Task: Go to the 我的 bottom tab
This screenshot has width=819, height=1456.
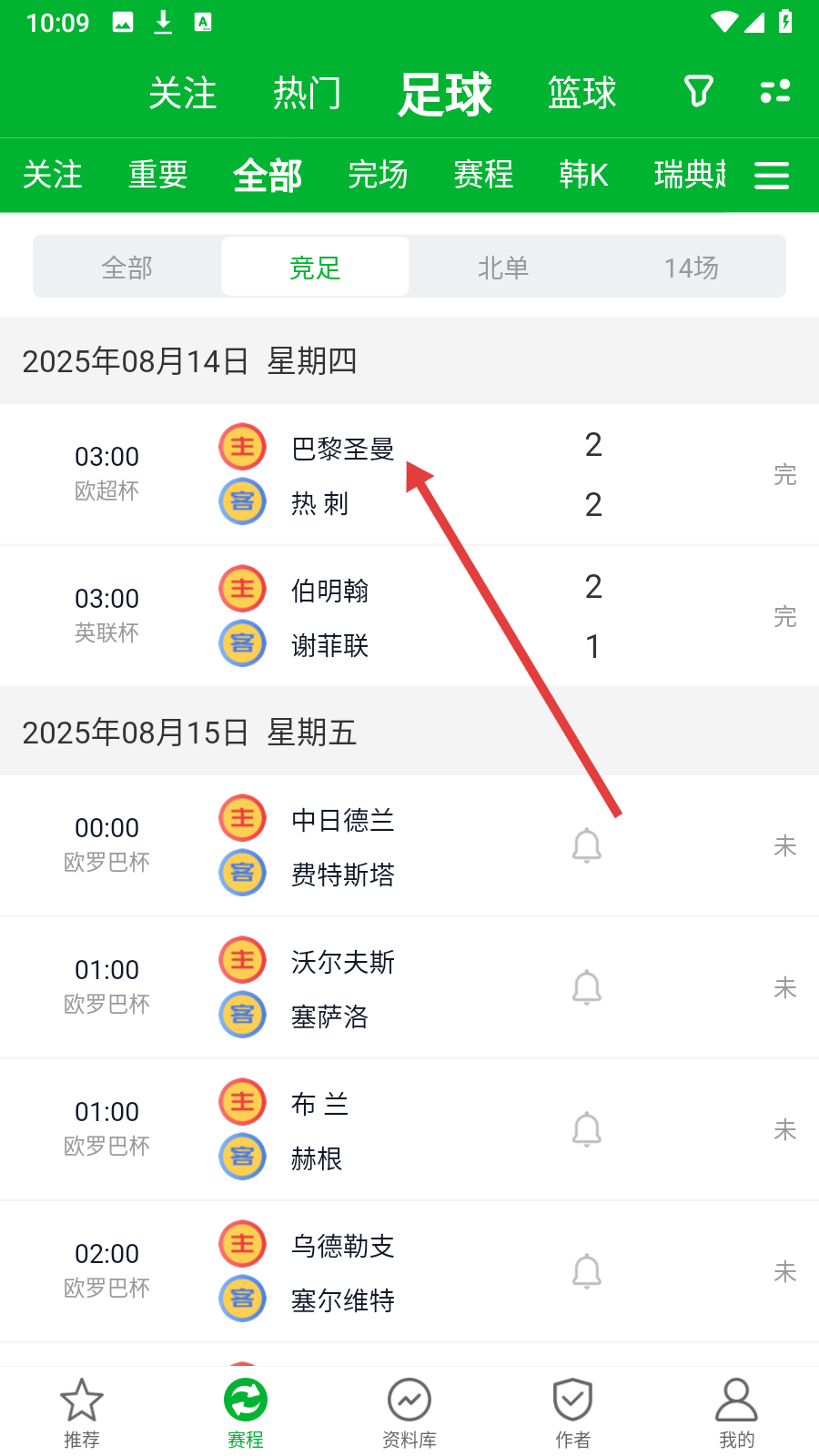Action: (737, 1413)
